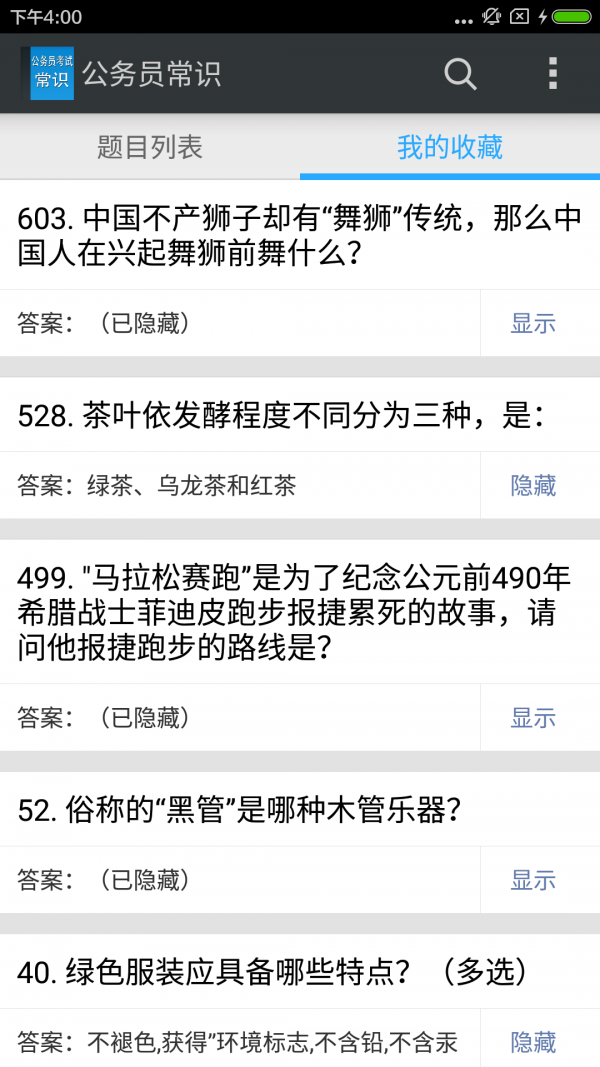The height and width of the screenshot is (1067, 600).
Task: Open question 528 about 茶叶 fermentation
Action: 280,416
